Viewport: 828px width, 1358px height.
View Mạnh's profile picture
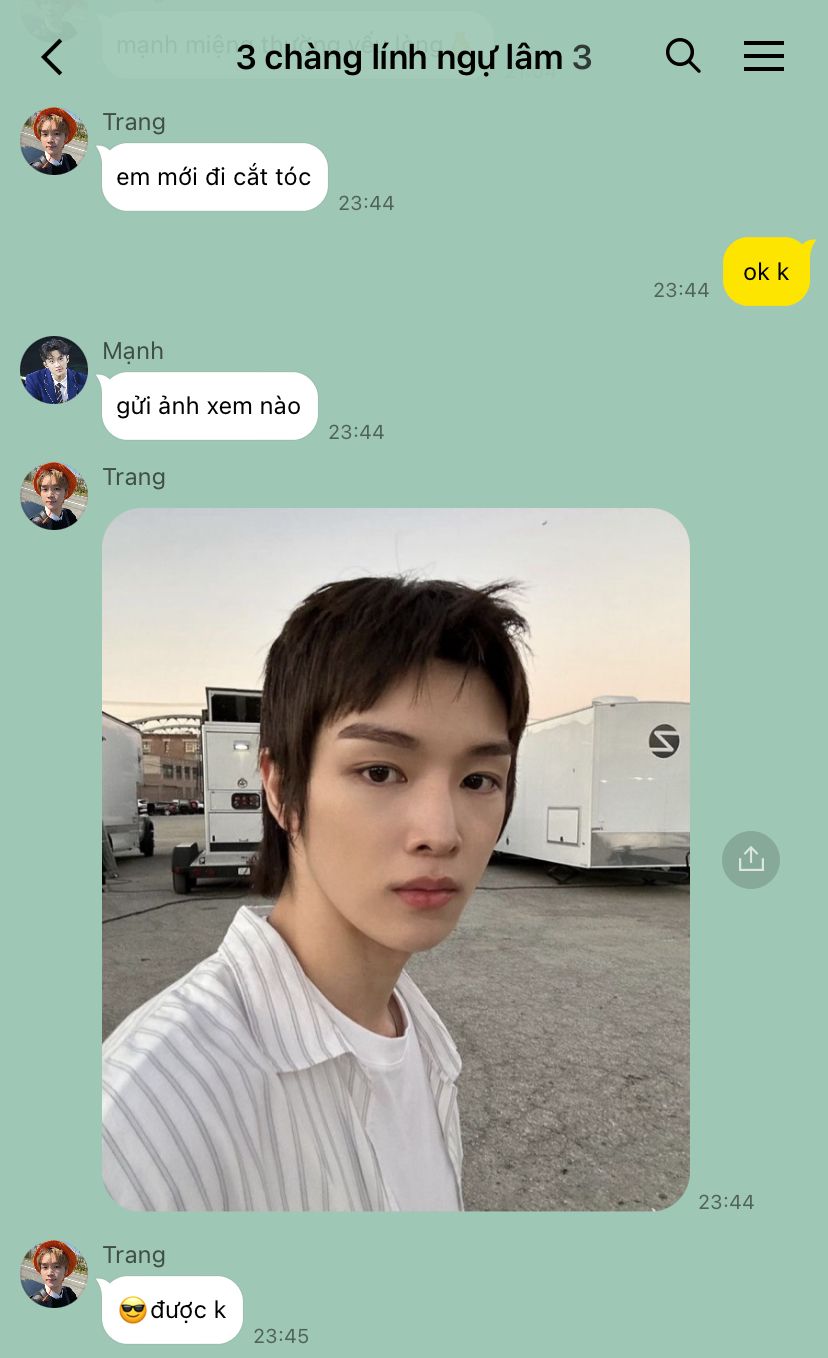pos(54,370)
